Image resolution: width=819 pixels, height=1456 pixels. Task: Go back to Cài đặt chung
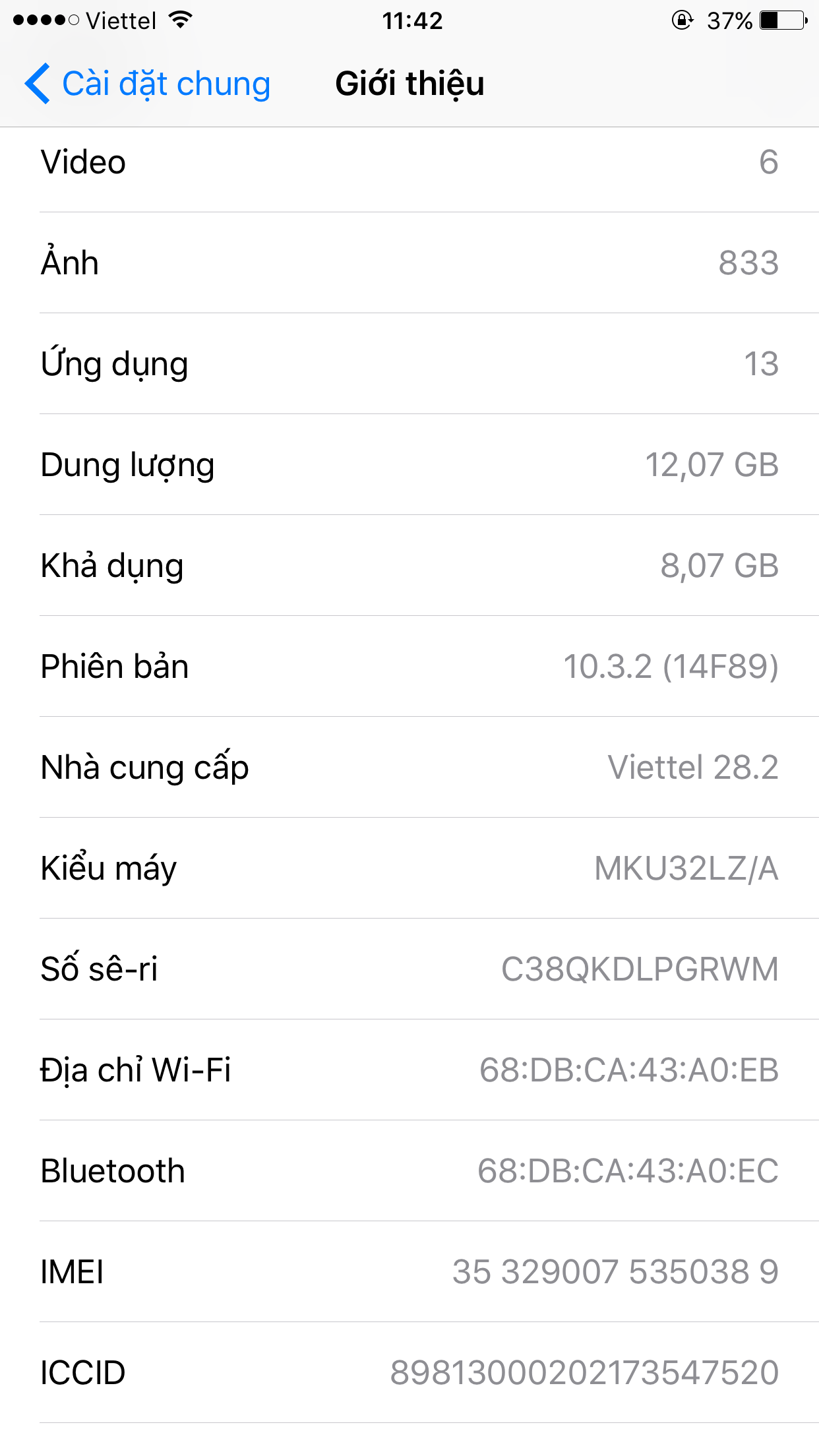coord(148,84)
